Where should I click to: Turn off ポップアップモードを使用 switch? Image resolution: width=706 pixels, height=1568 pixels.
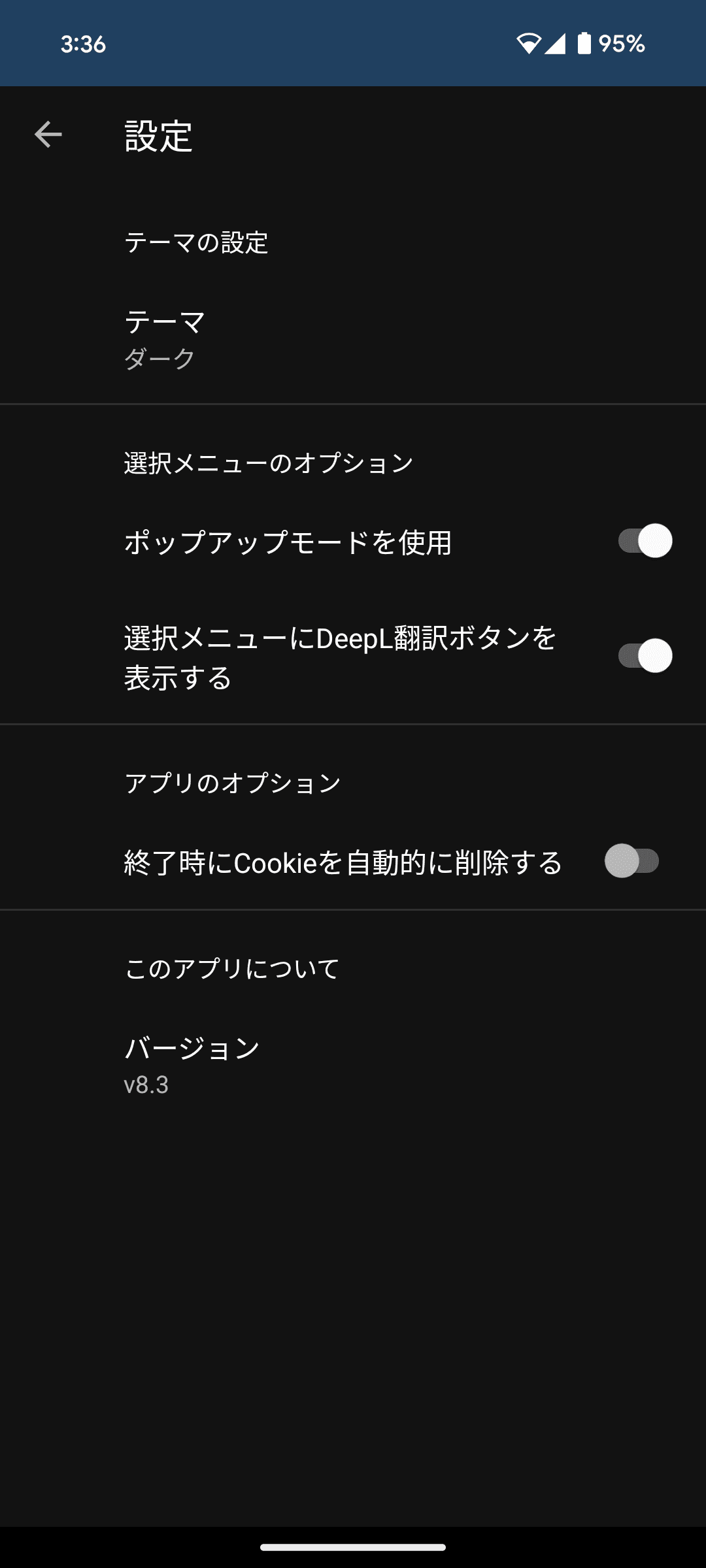tap(645, 541)
